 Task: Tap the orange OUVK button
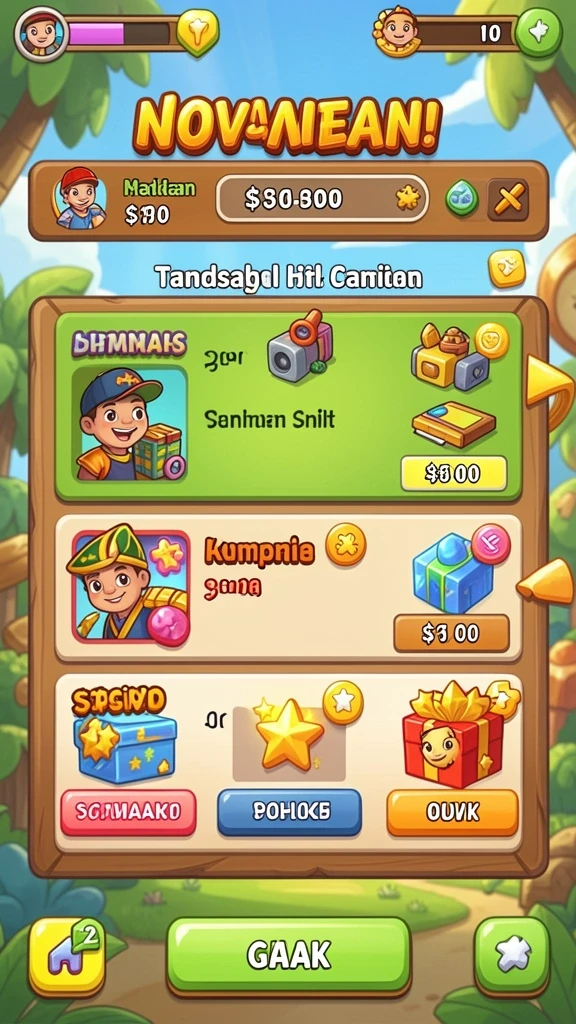[x=452, y=812]
